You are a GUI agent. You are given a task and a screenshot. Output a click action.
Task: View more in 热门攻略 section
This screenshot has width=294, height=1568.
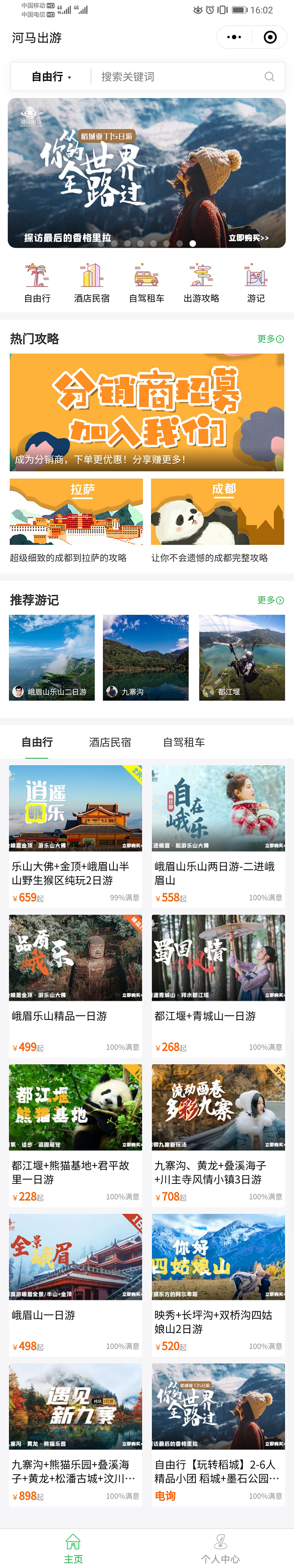point(270,339)
